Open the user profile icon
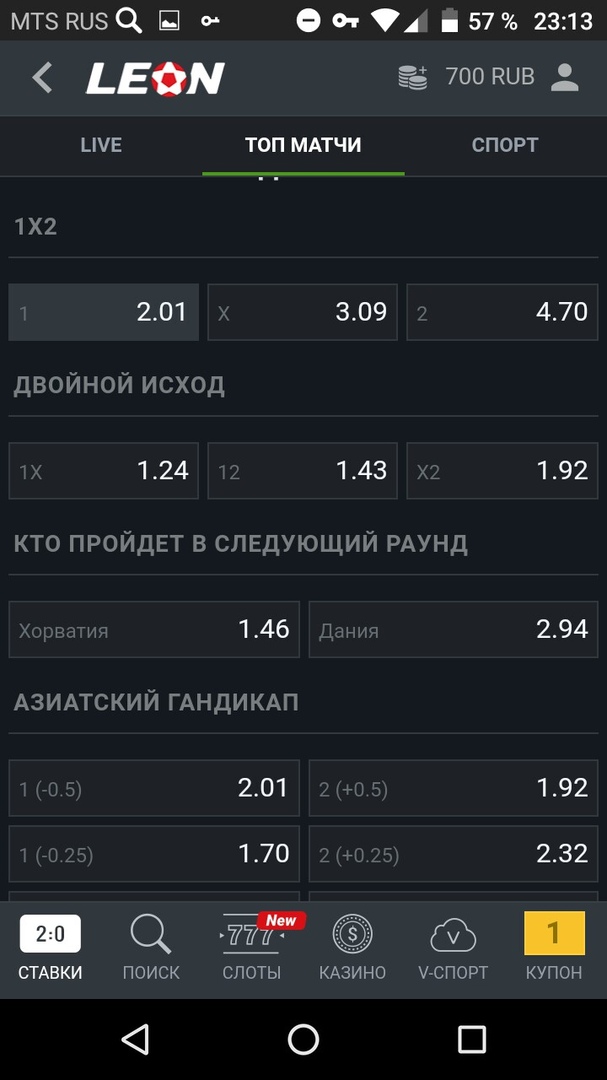607x1080 pixels. click(x=564, y=77)
